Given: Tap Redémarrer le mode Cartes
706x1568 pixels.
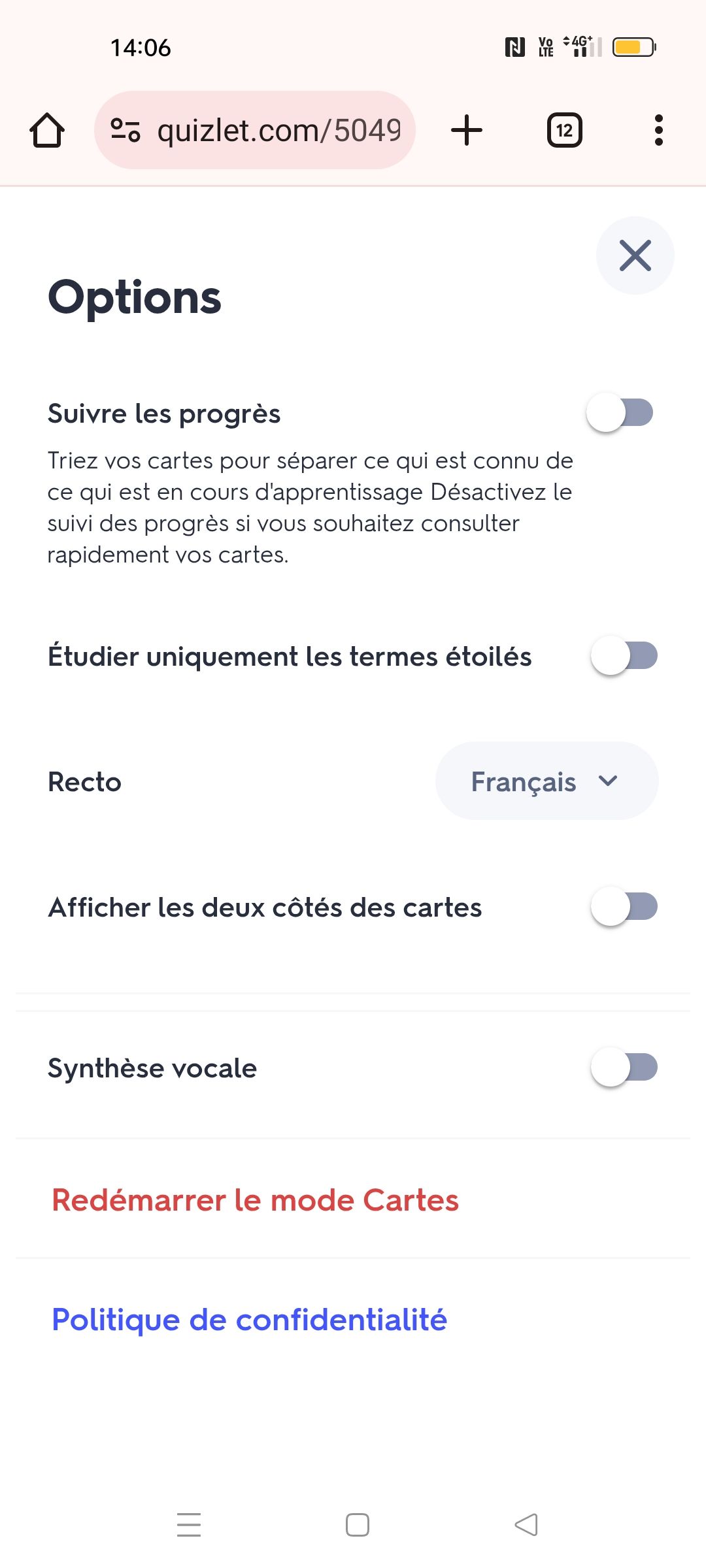Looking at the screenshot, I should point(256,1200).
